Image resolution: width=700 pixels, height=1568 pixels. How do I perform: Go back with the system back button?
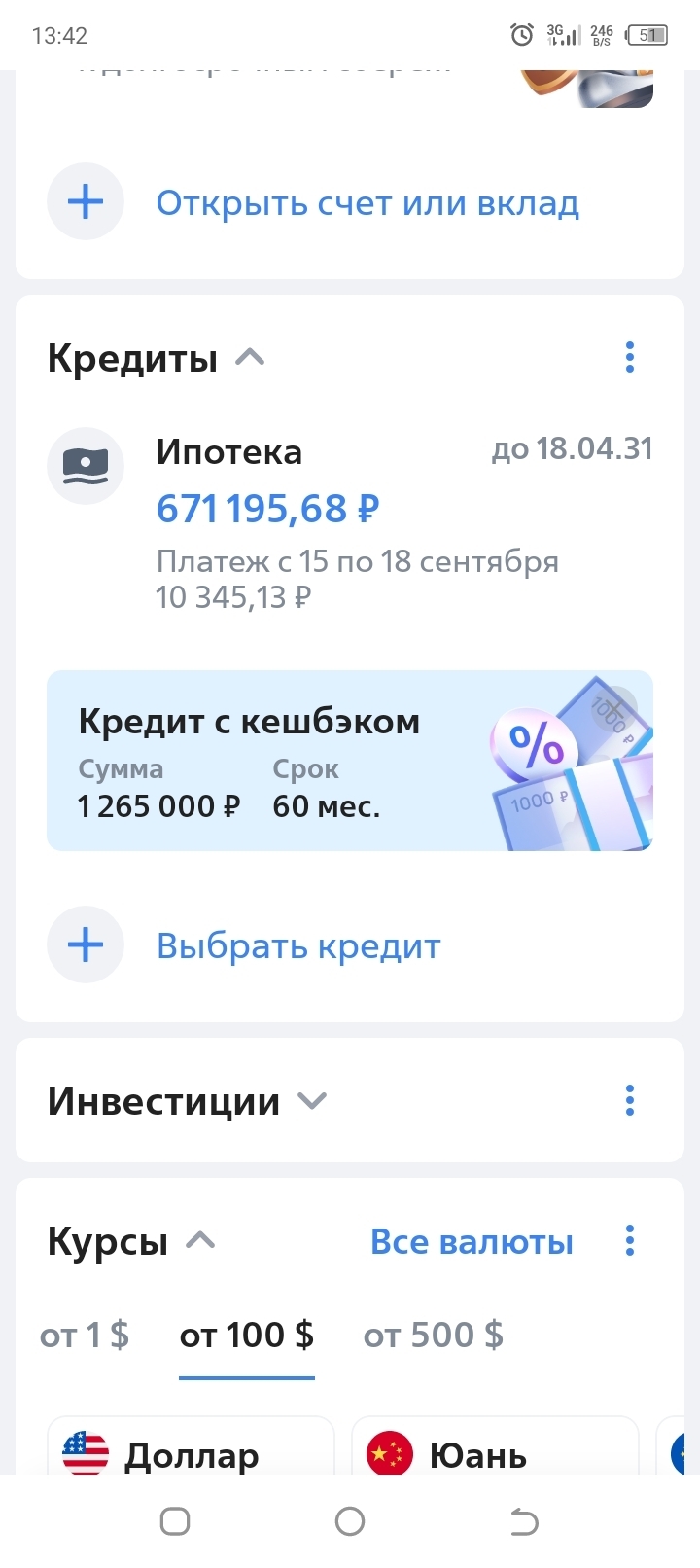coord(524,1521)
